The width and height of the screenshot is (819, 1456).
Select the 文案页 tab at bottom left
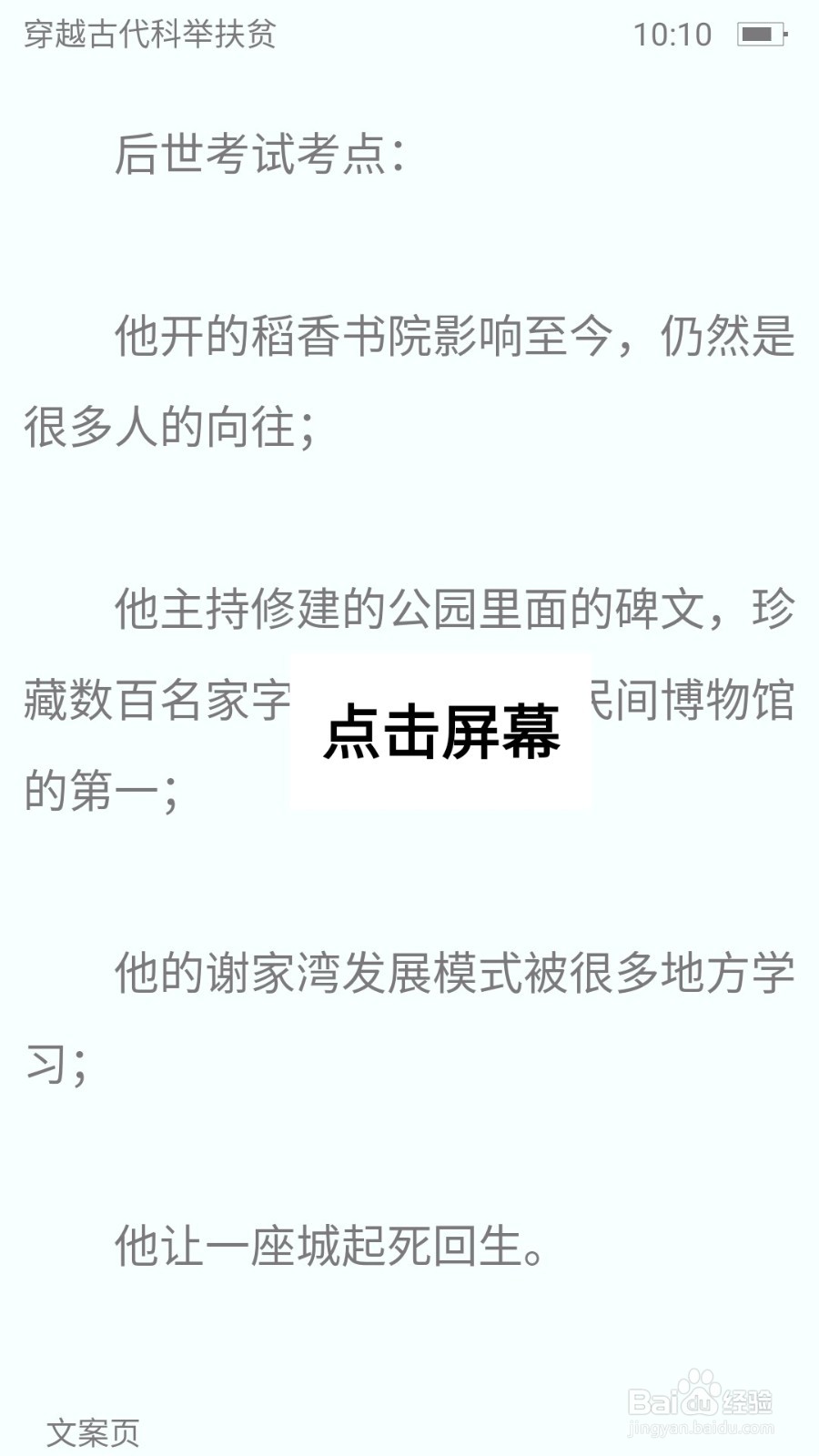(x=94, y=1431)
